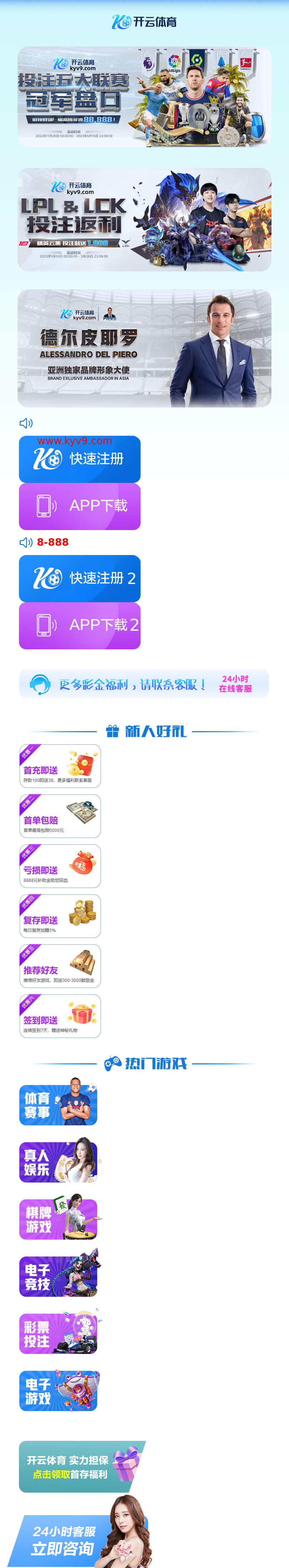289x1568 pixels.
Task: Open the 德尔皮耶罗 ambassador banner
Action: (144, 348)
